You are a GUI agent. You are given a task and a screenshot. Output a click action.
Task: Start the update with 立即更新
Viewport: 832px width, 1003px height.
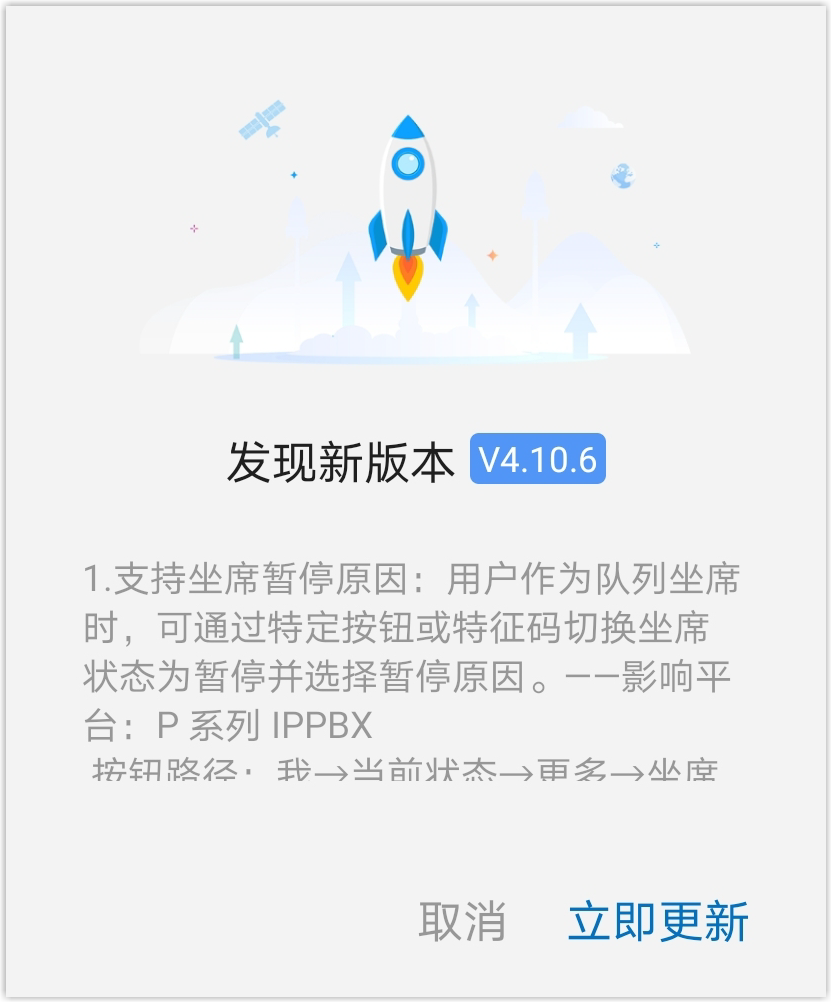[x=658, y=921]
